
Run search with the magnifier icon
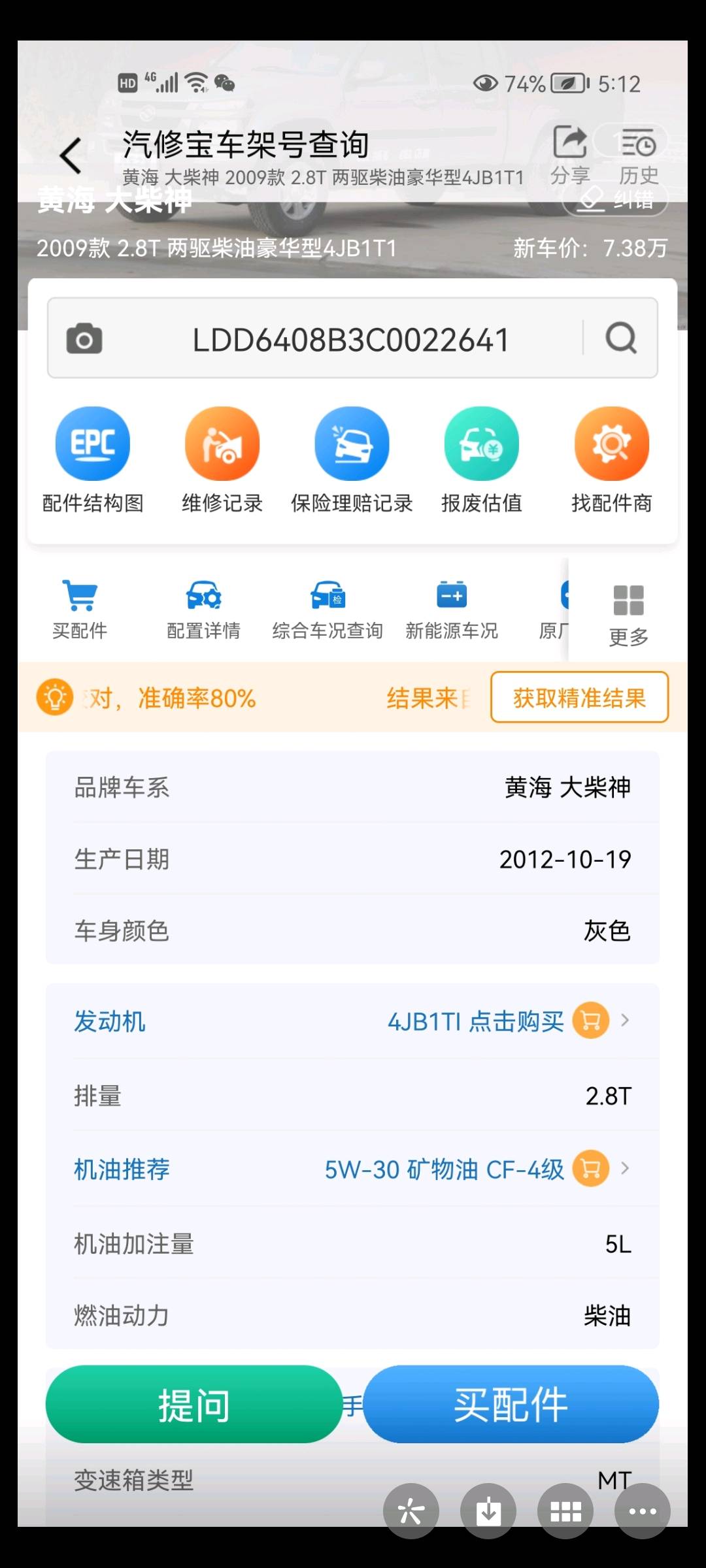[x=620, y=338]
